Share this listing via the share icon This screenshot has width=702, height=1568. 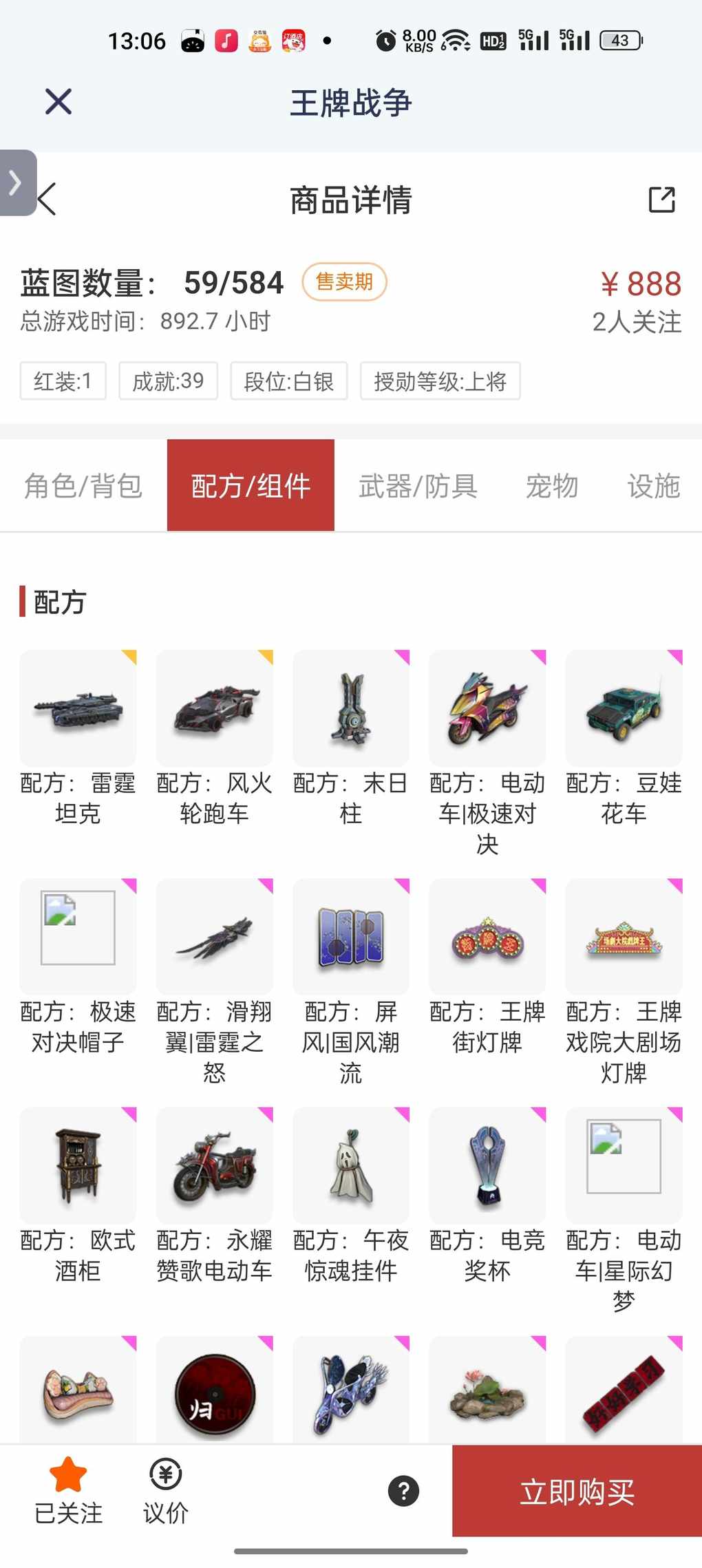[661, 200]
